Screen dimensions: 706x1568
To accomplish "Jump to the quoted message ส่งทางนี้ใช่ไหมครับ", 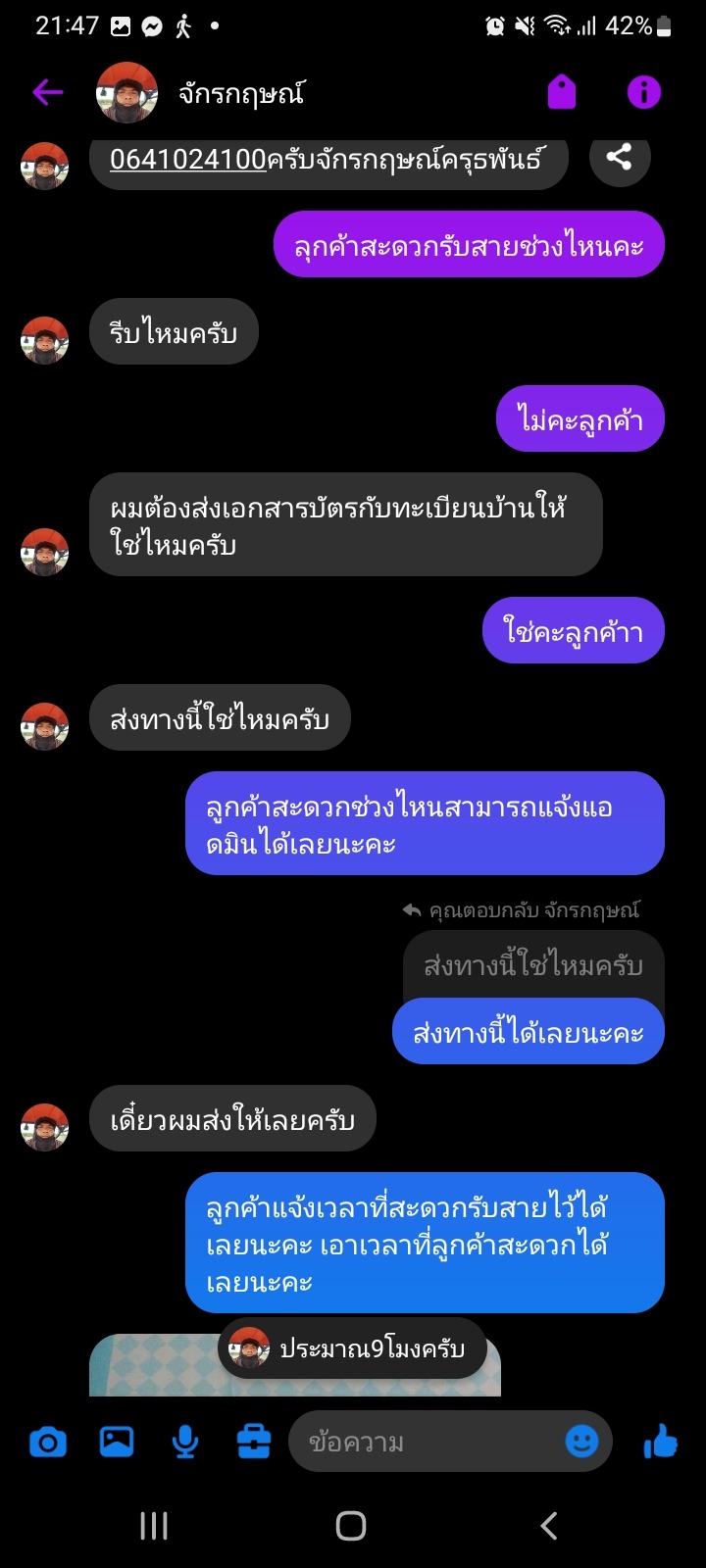I will tap(532, 966).
